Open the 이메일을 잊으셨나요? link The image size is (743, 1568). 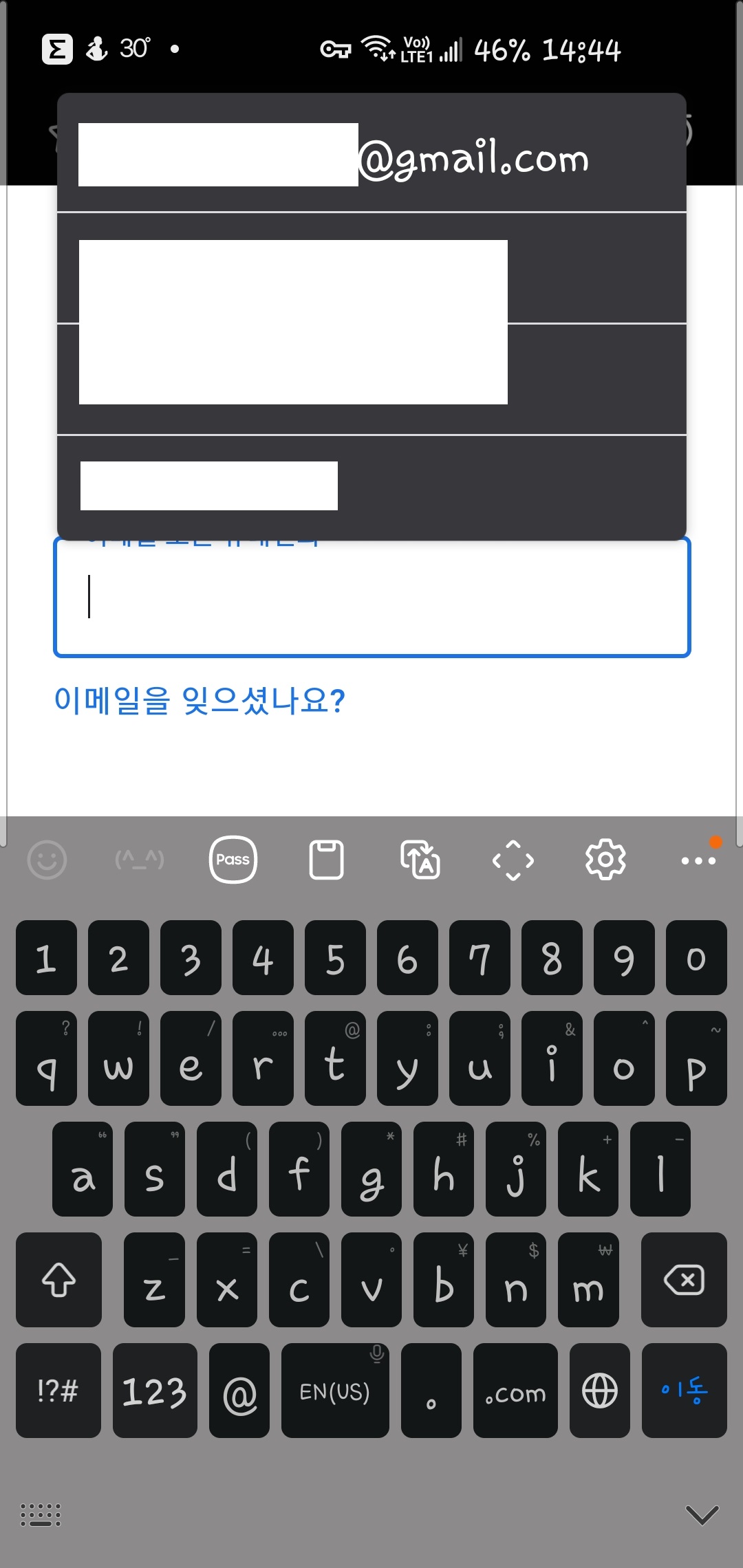[200, 701]
